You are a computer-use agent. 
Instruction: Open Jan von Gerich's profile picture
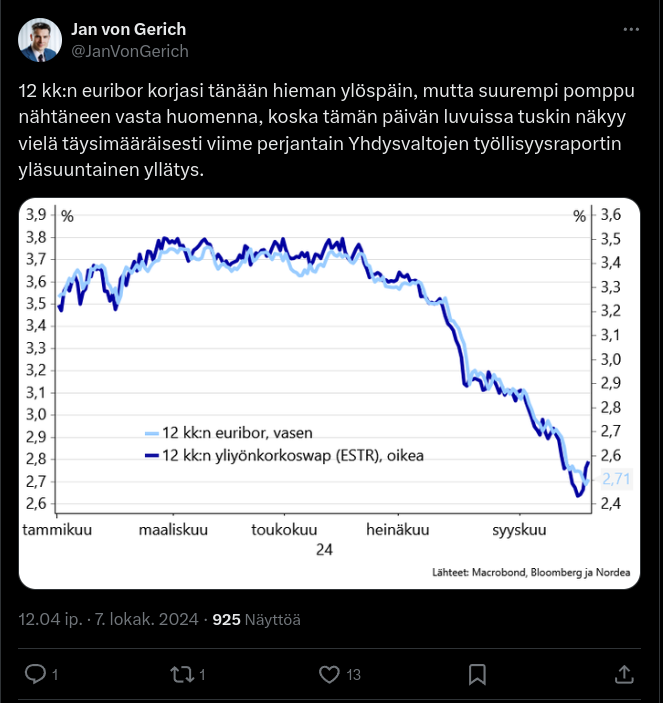(x=40, y=40)
